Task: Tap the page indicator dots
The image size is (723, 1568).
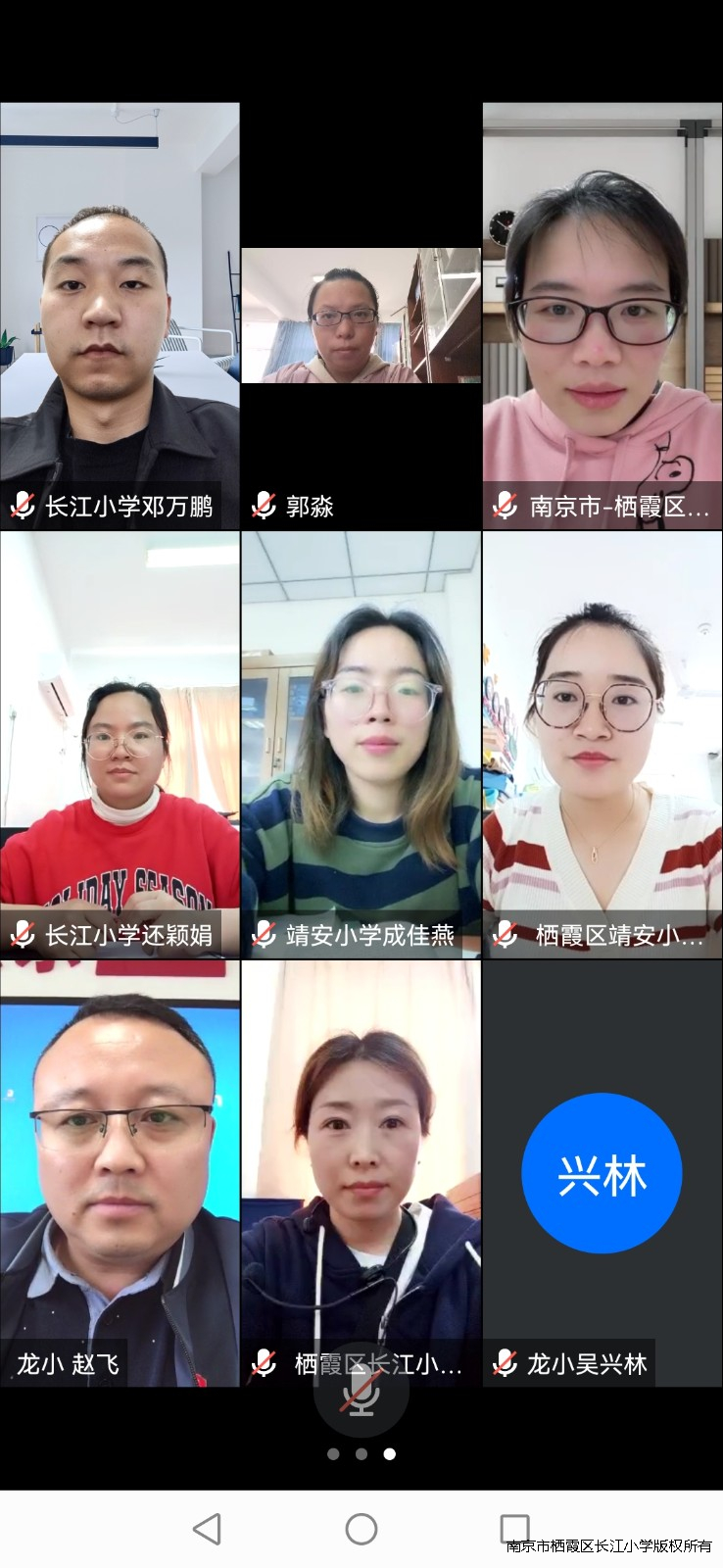Action: [x=361, y=1454]
